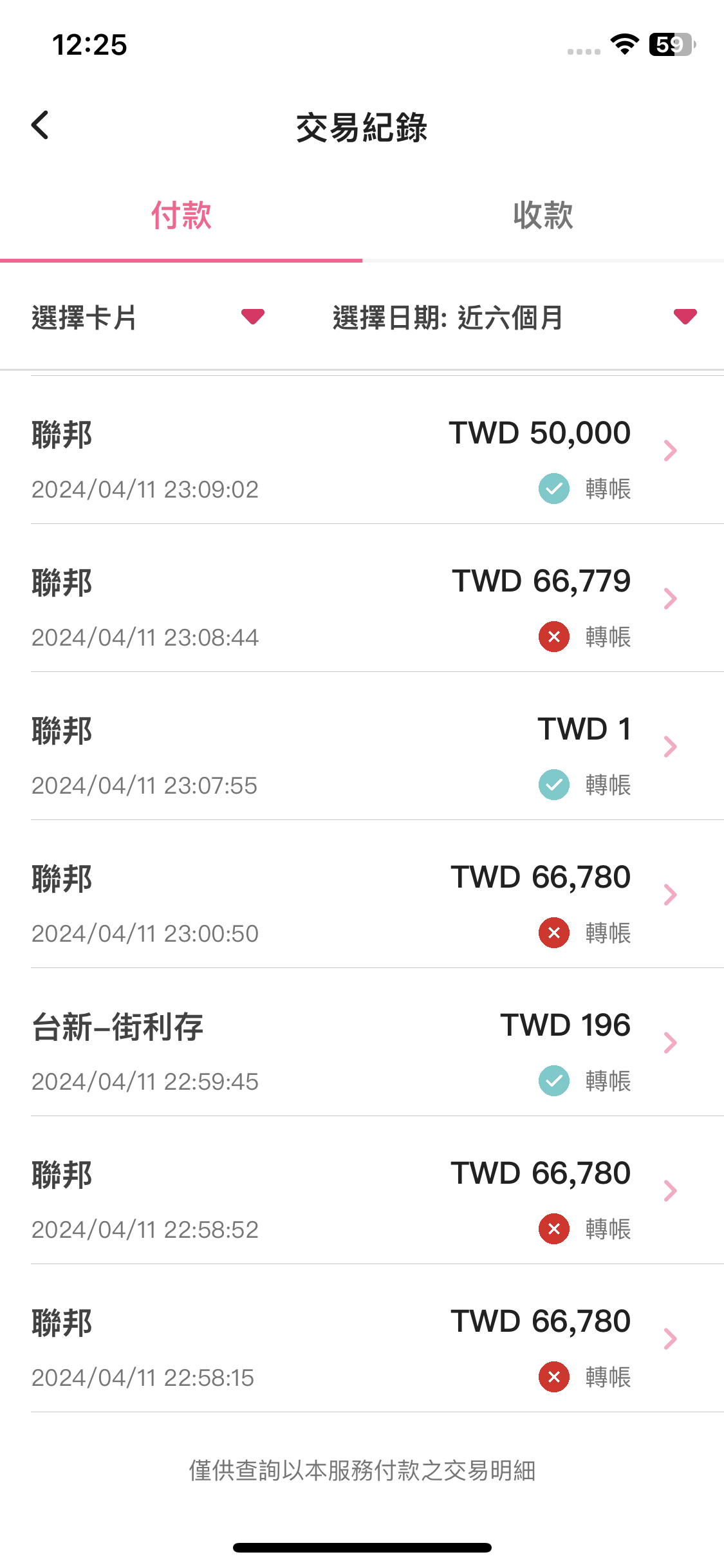The width and height of the screenshot is (724, 1568).
Task: Expand the 選擇卡片 dropdown
Action: click(x=148, y=317)
